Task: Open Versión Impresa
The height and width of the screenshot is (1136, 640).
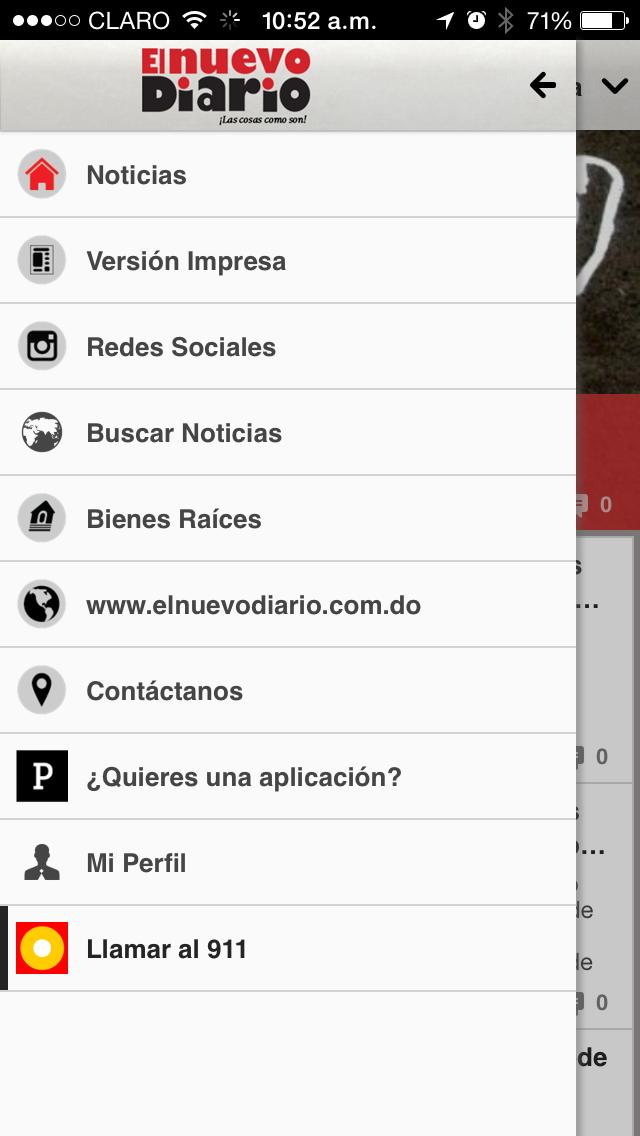Action: pos(186,261)
